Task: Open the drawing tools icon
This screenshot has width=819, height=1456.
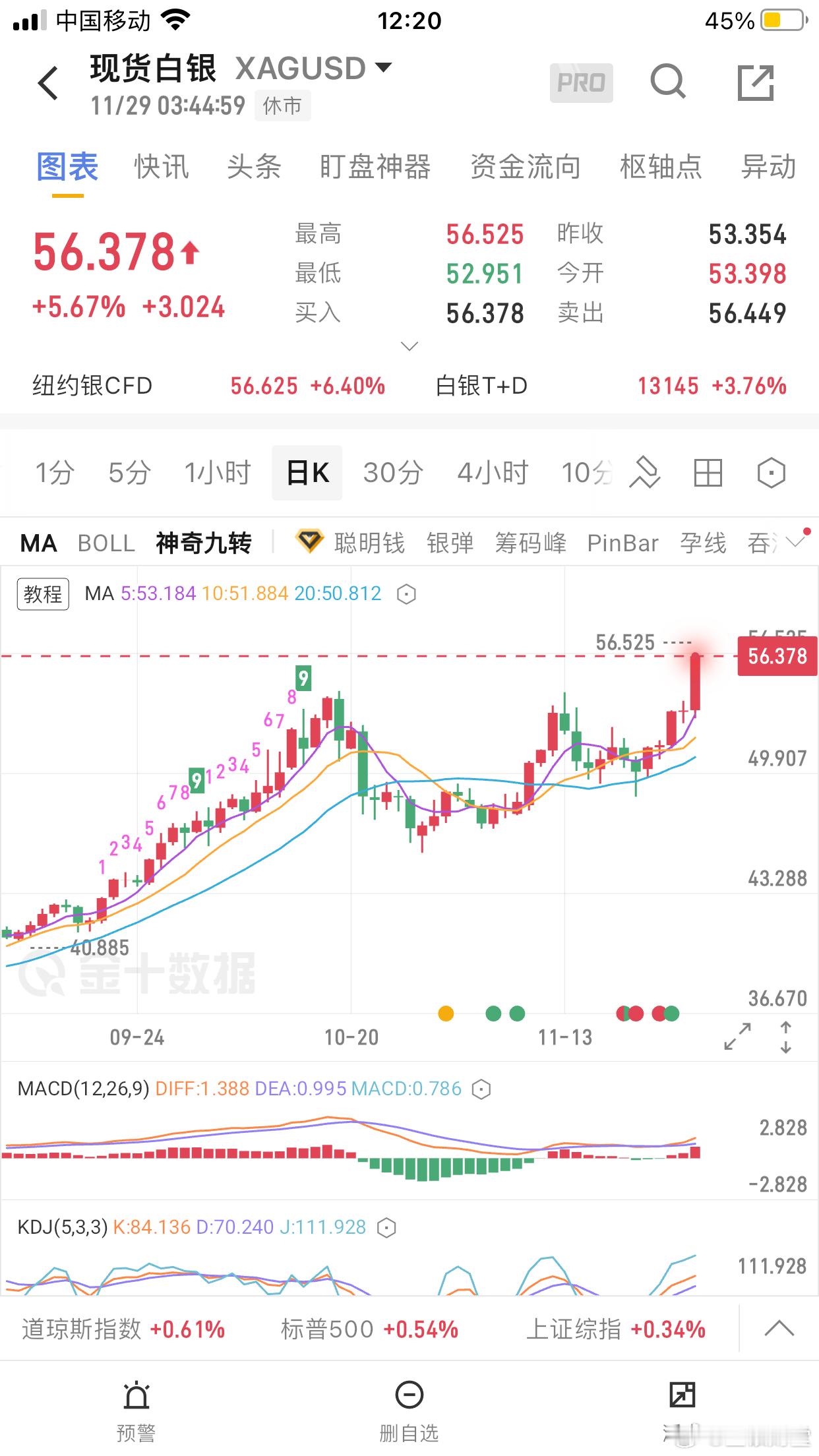Action: (x=645, y=472)
